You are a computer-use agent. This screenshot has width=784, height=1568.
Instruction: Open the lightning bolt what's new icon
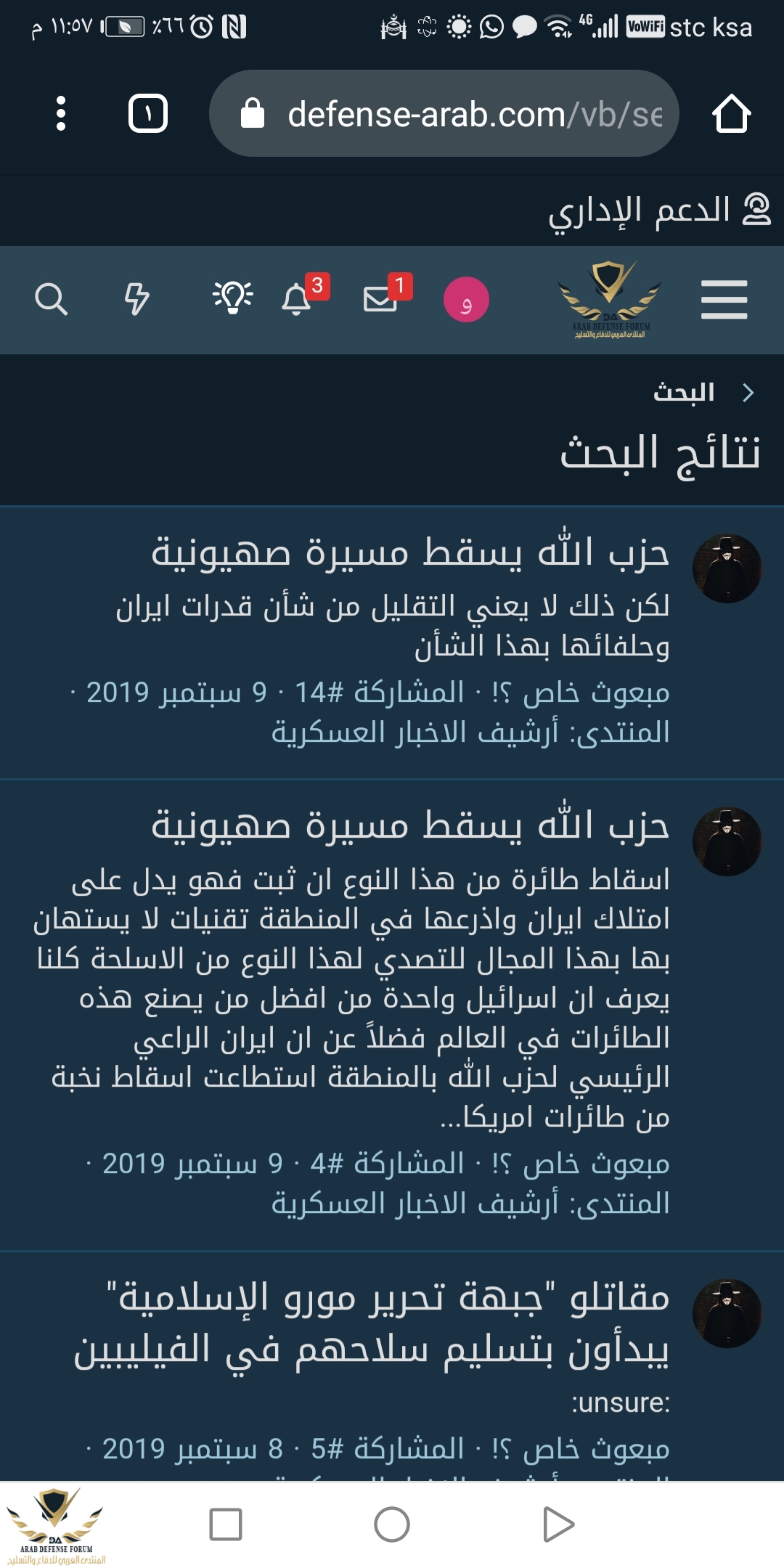click(136, 298)
